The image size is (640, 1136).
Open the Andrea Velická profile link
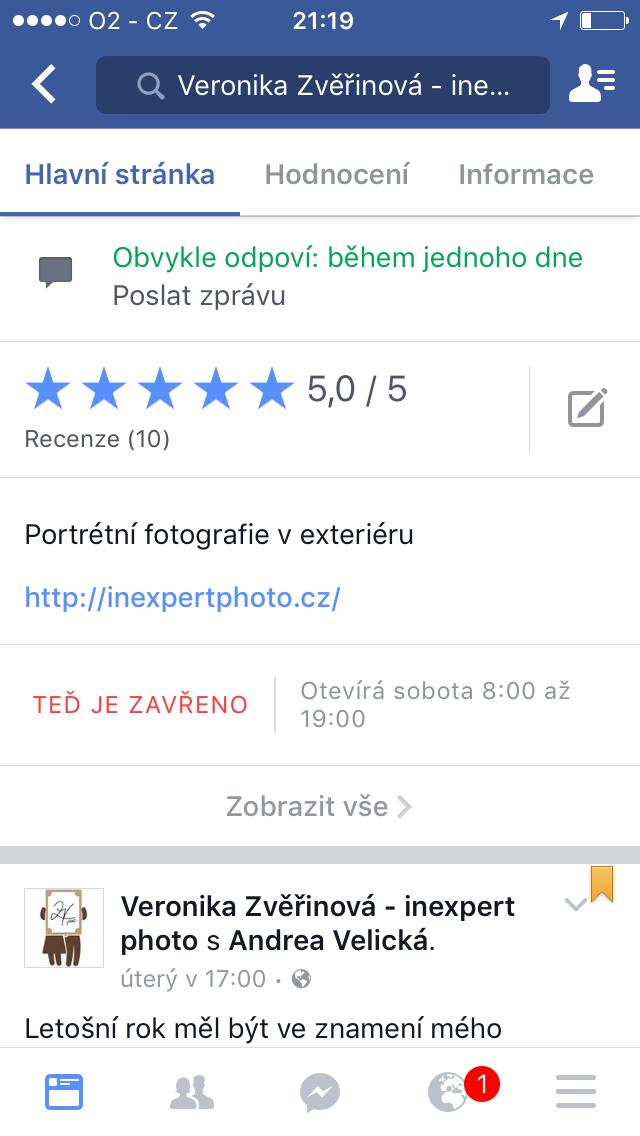330,941
